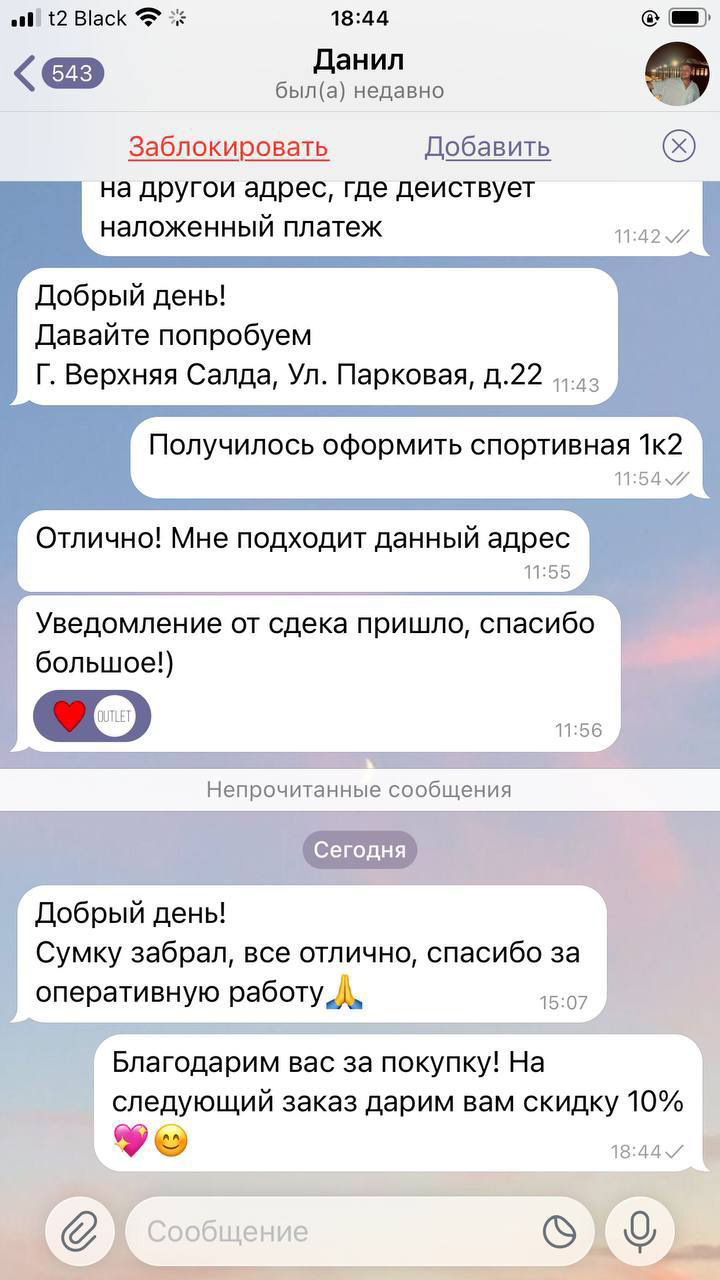The height and width of the screenshot is (1280, 720).
Task: Dismiss the block/add contact bar
Action: (x=678, y=147)
